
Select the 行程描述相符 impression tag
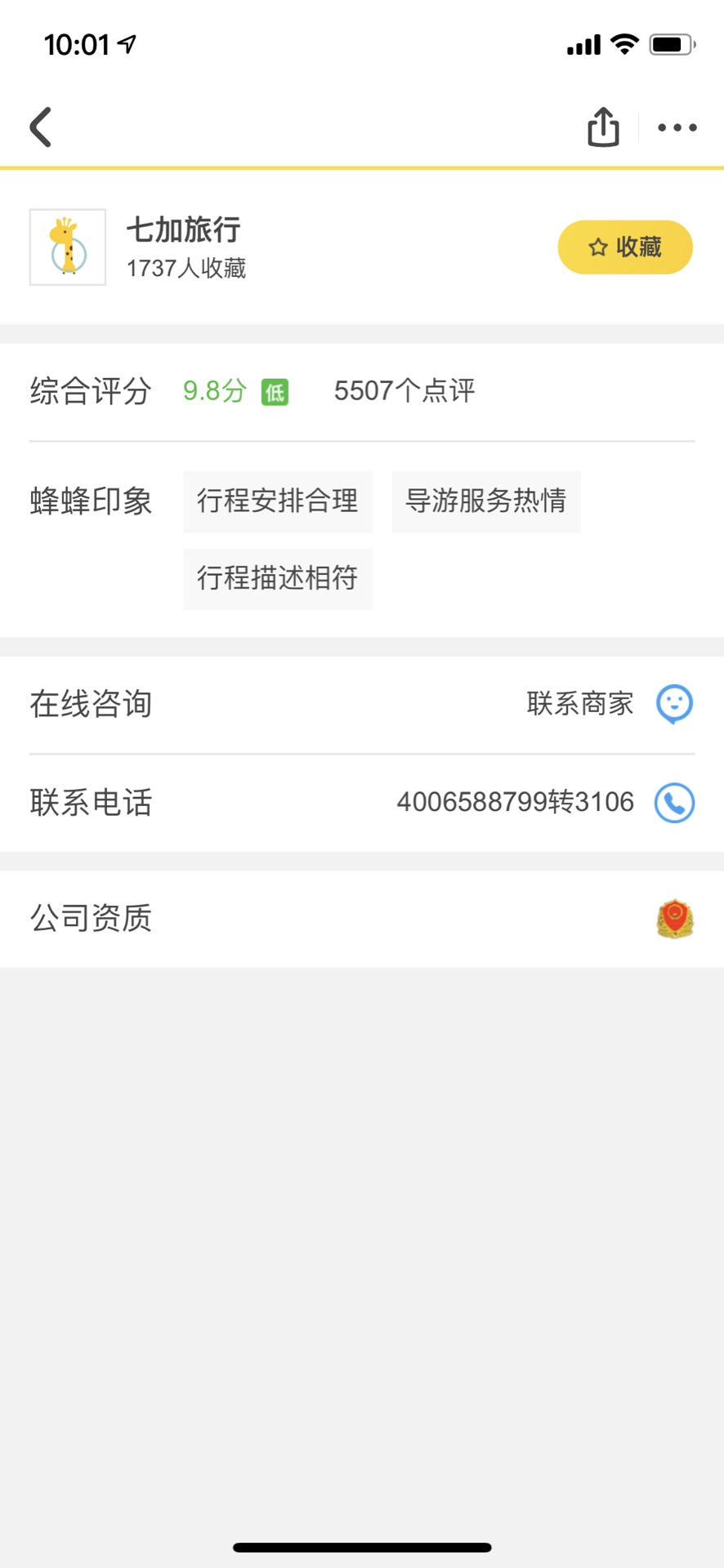click(277, 578)
